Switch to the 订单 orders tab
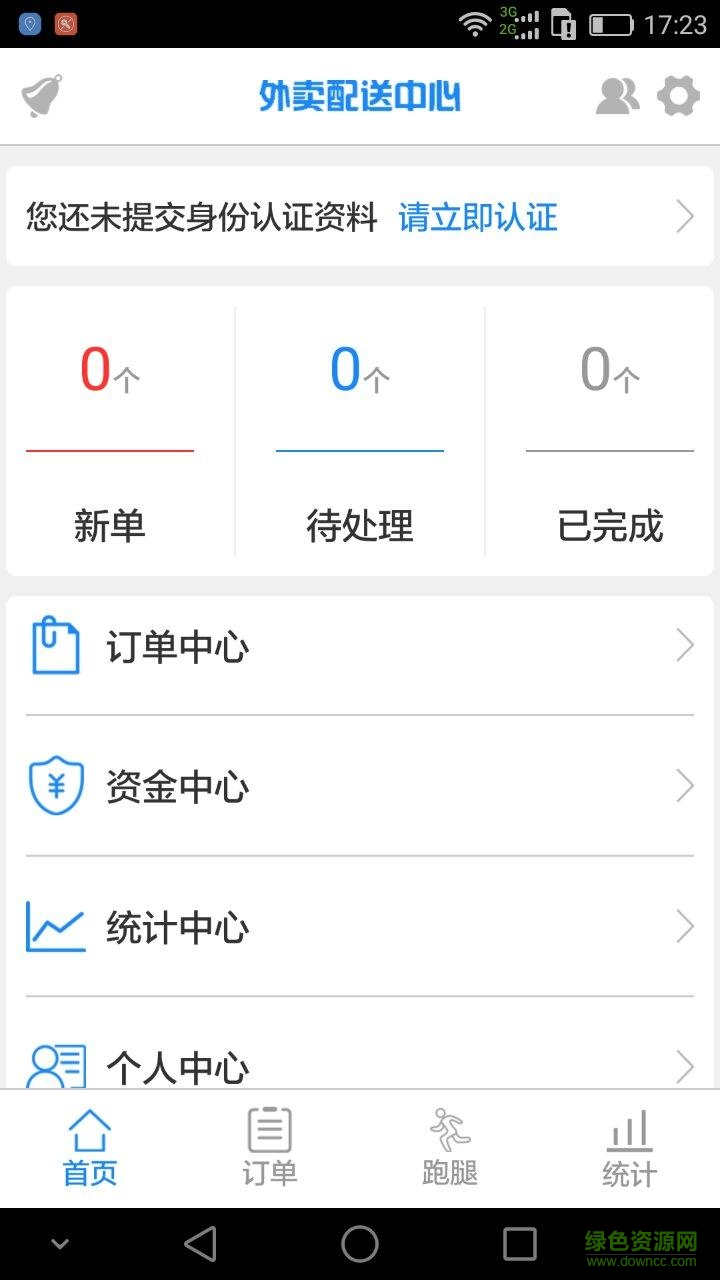The height and width of the screenshot is (1280, 720). tap(270, 1148)
